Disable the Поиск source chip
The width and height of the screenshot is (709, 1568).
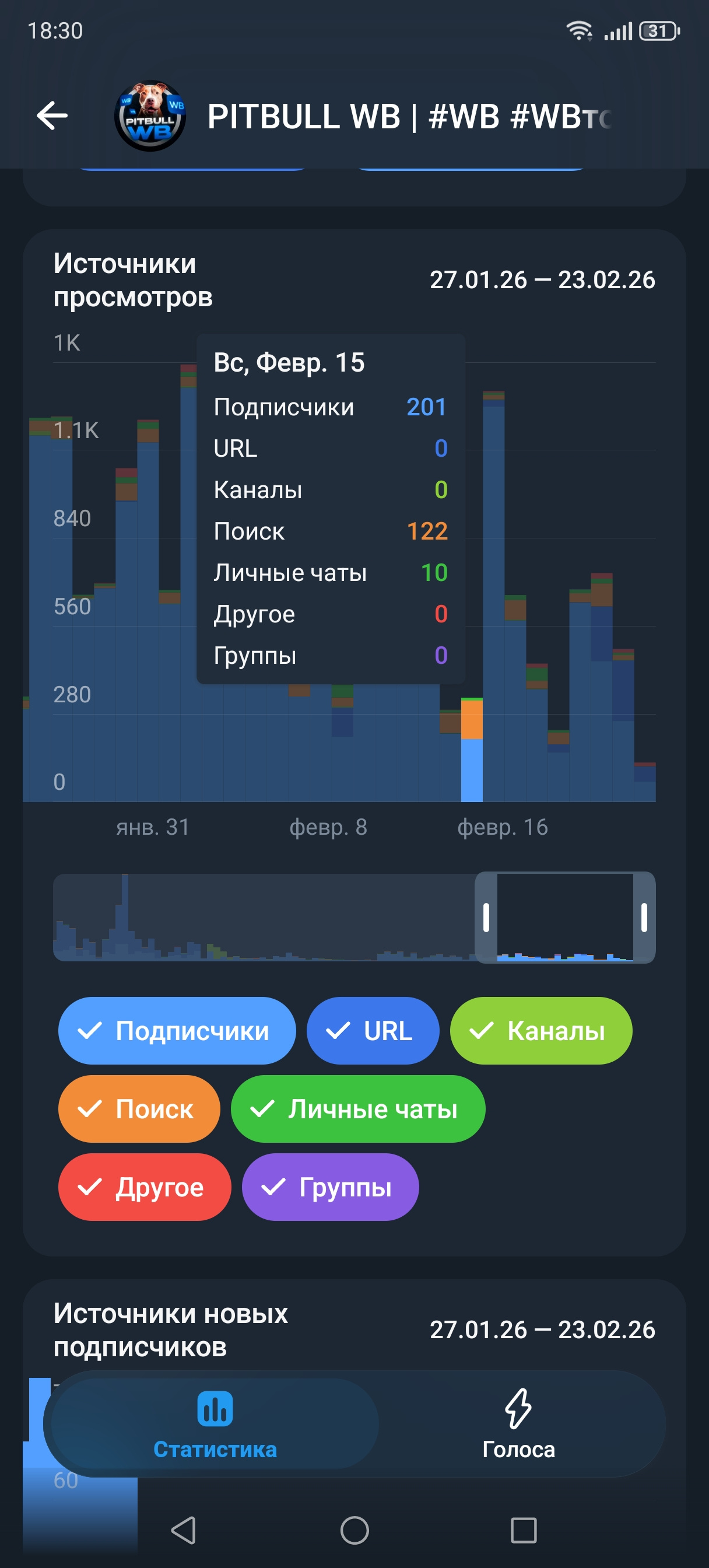click(x=139, y=1108)
